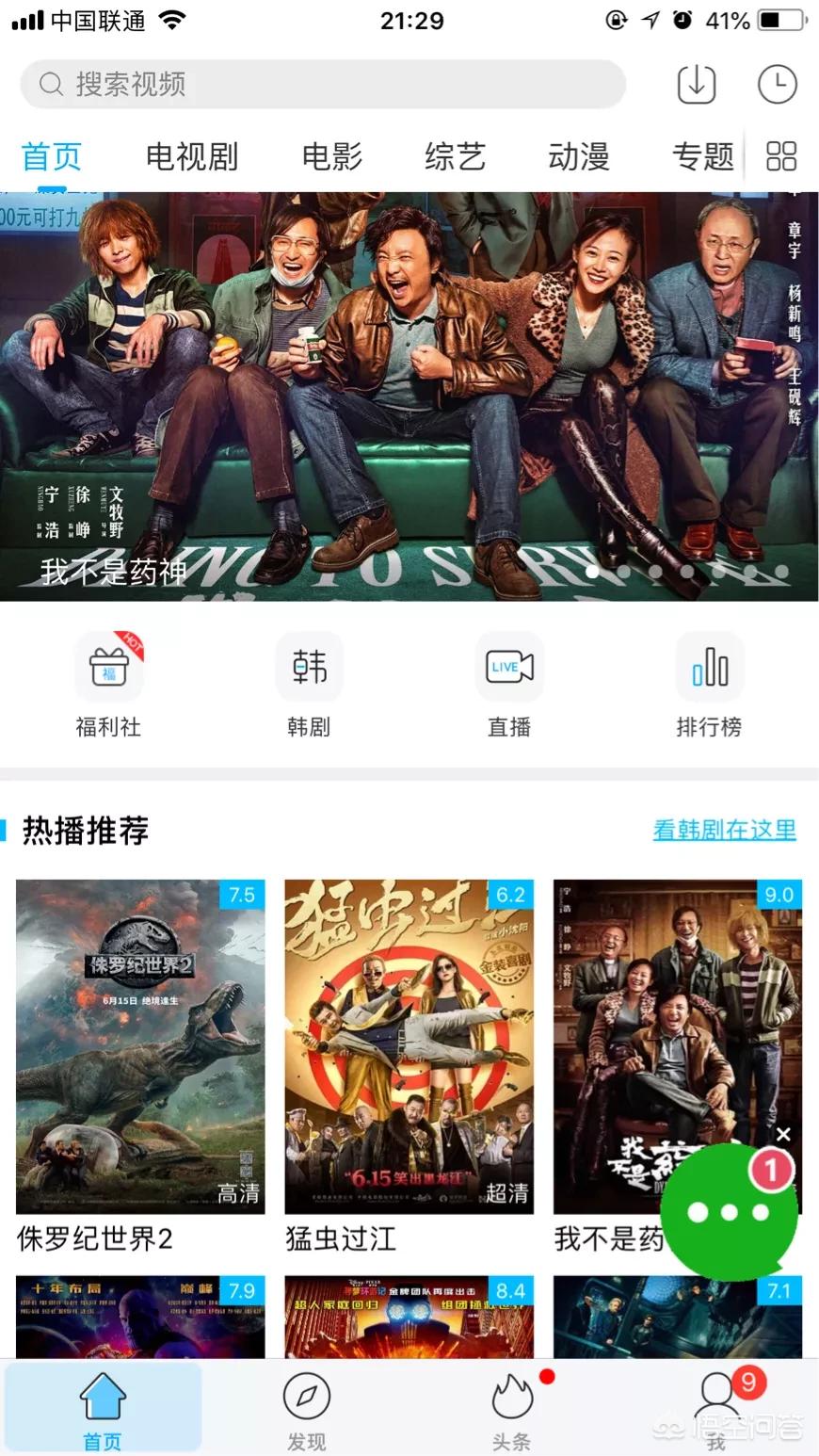Open the 直播 live streaming icon
This screenshot has width=819, height=1456.
point(508,667)
